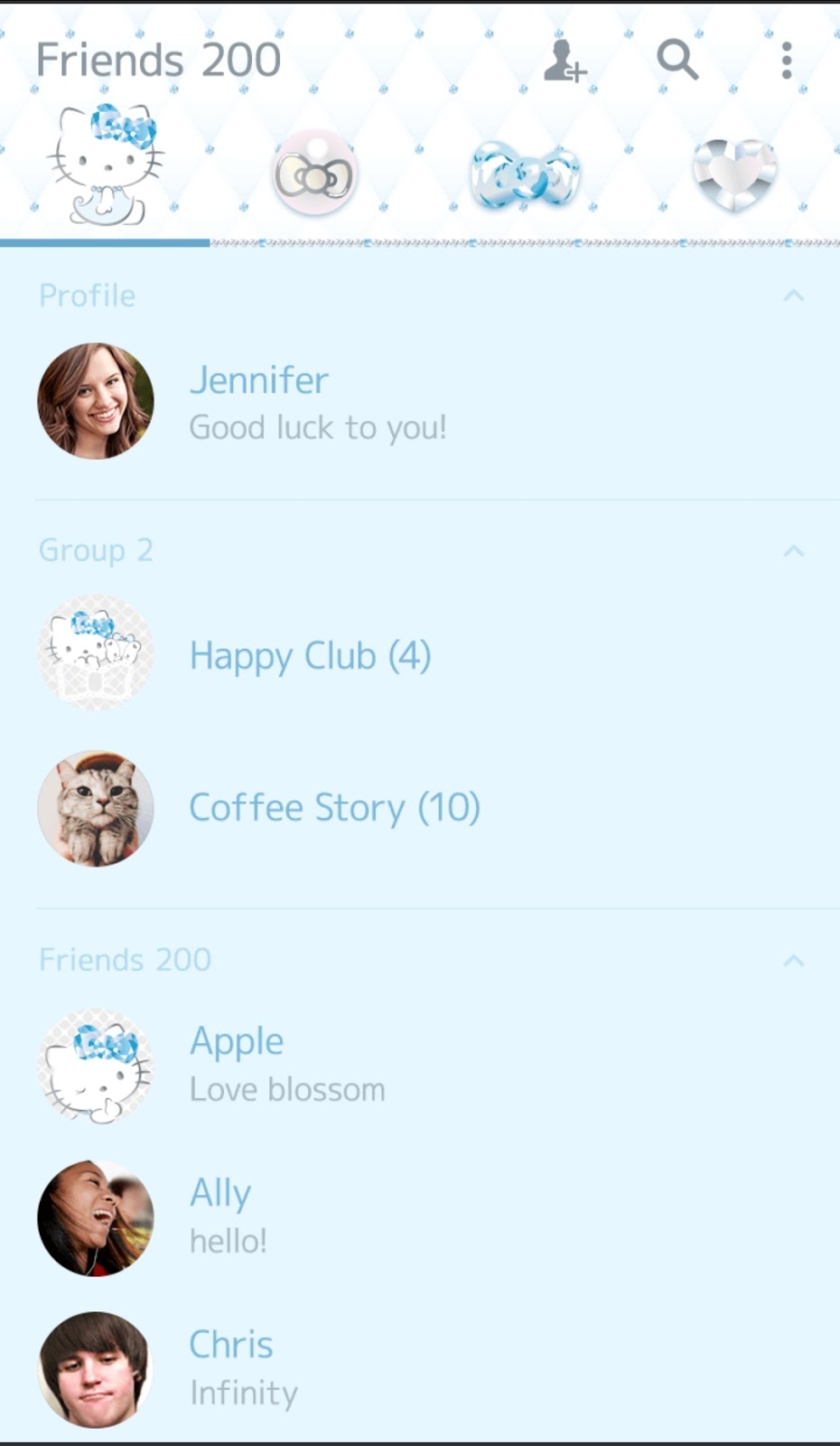This screenshot has width=840, height=1446.
Task: Open the overflow menu
Action: [787, 61]
